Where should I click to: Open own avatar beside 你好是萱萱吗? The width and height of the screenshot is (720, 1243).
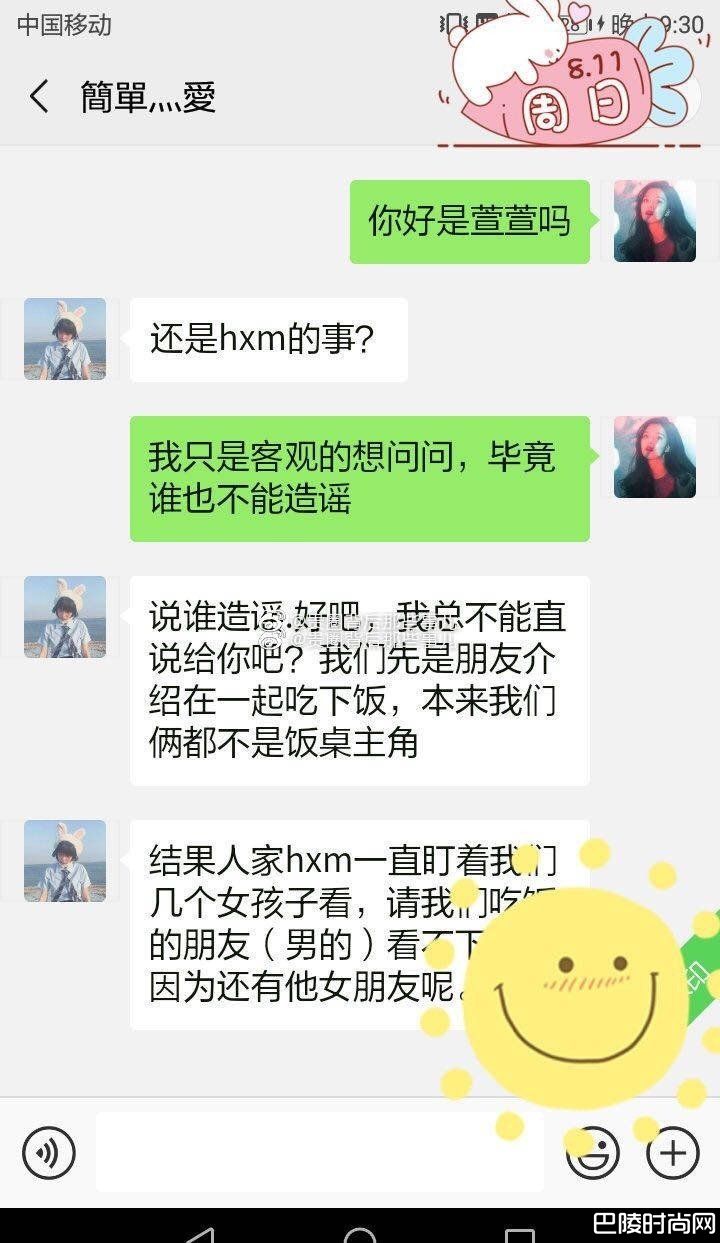[654, 221]
